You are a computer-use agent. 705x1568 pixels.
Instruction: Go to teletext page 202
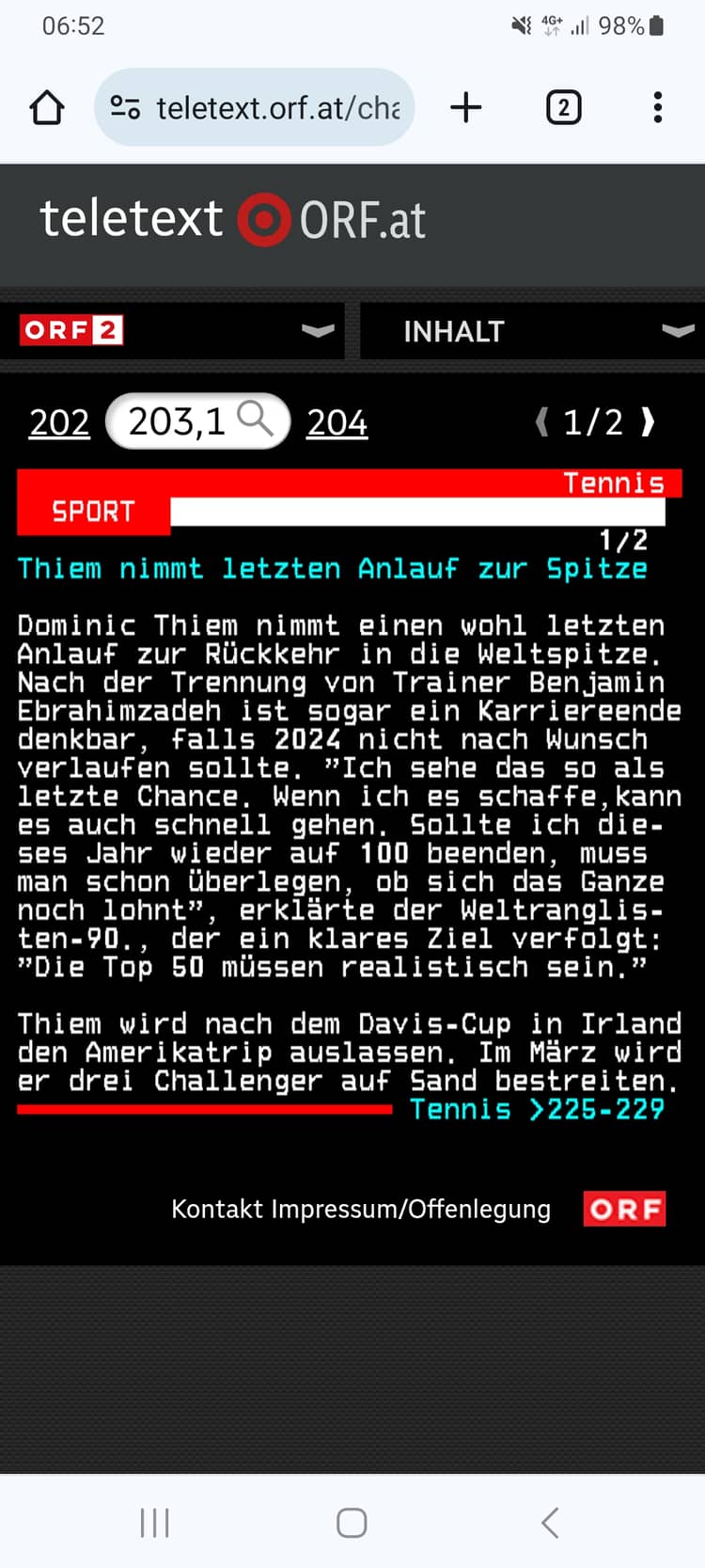(59, 422)
